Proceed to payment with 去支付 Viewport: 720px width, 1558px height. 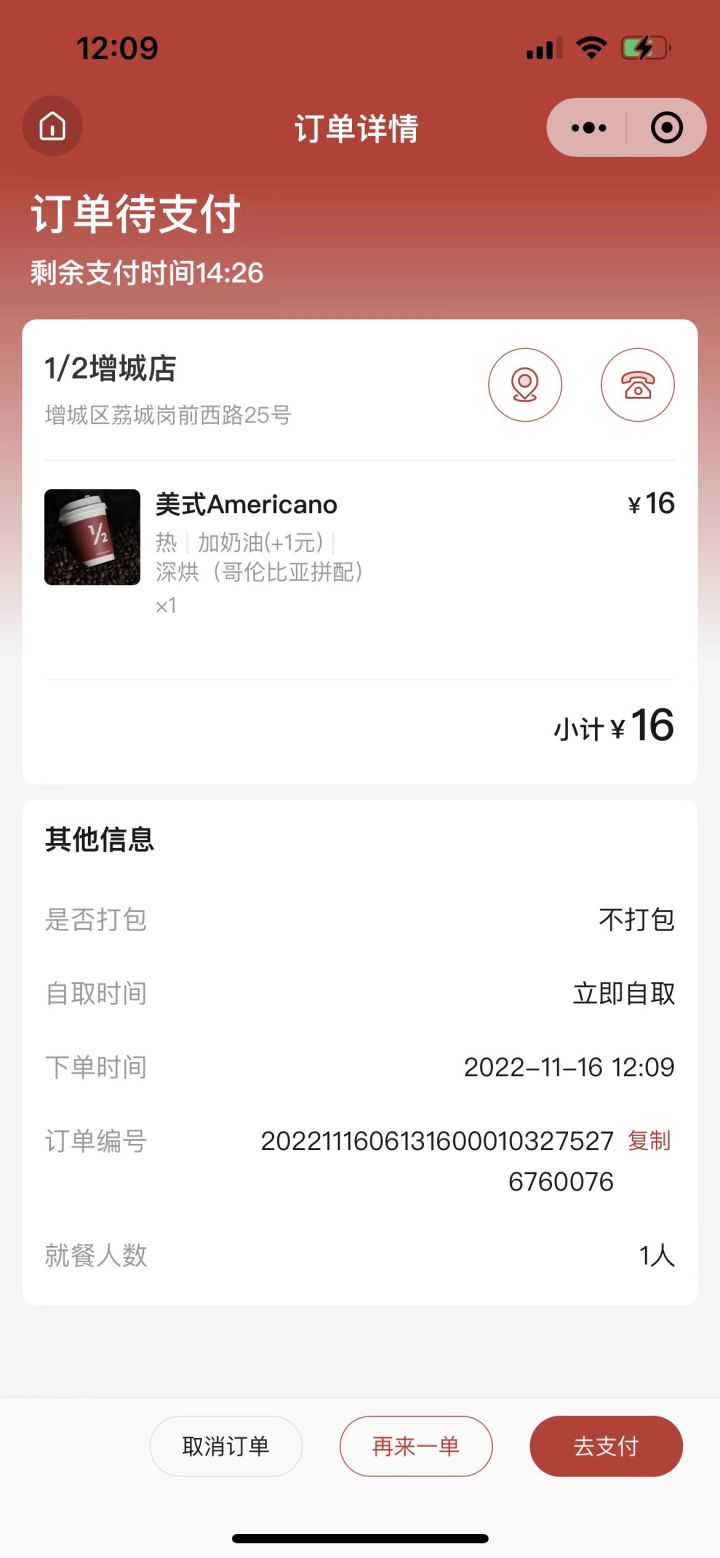tap(606, 1446)
